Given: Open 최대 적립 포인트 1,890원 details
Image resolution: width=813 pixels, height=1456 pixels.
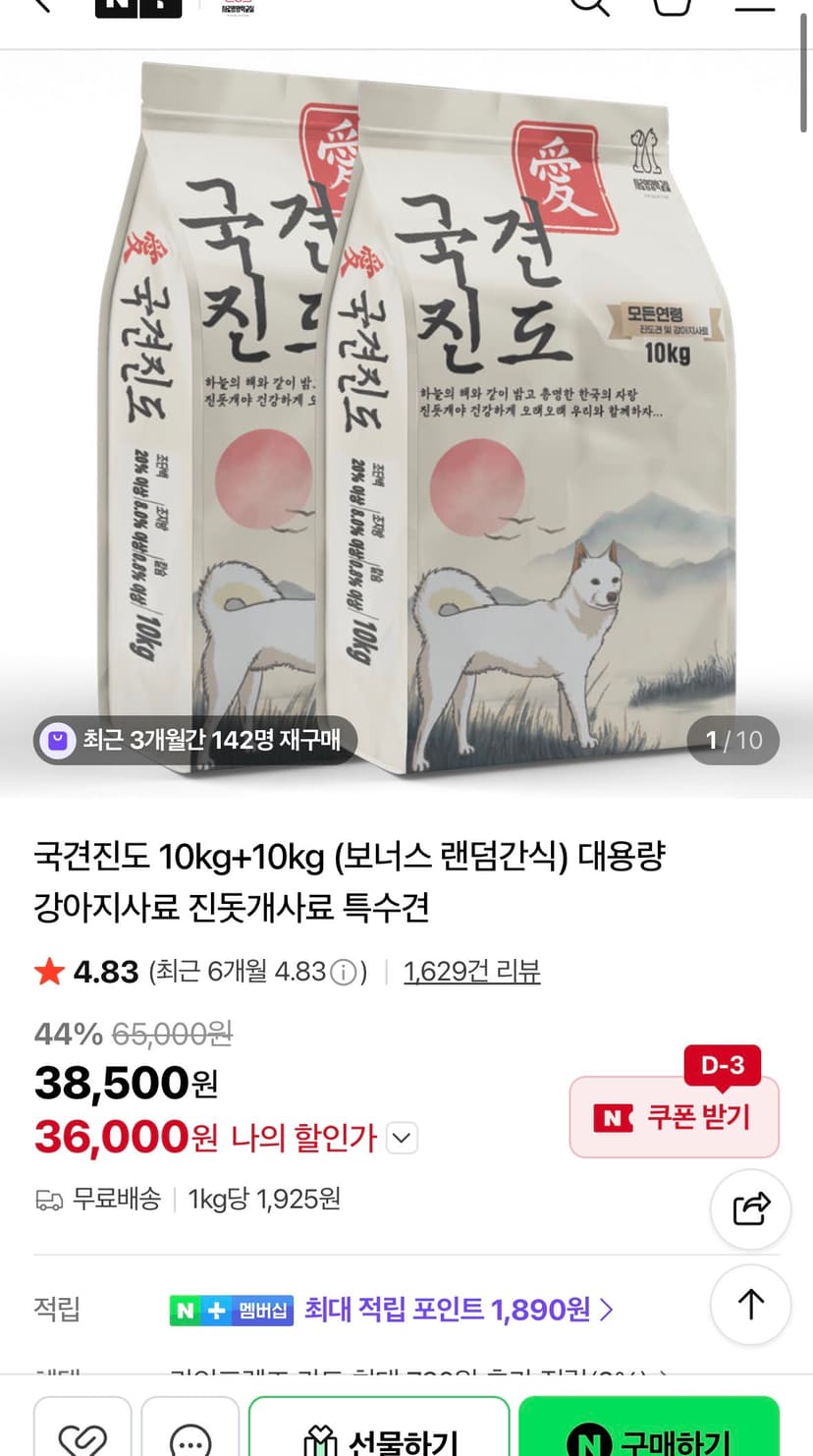Looking at the screenshot, I should 459,1310.
